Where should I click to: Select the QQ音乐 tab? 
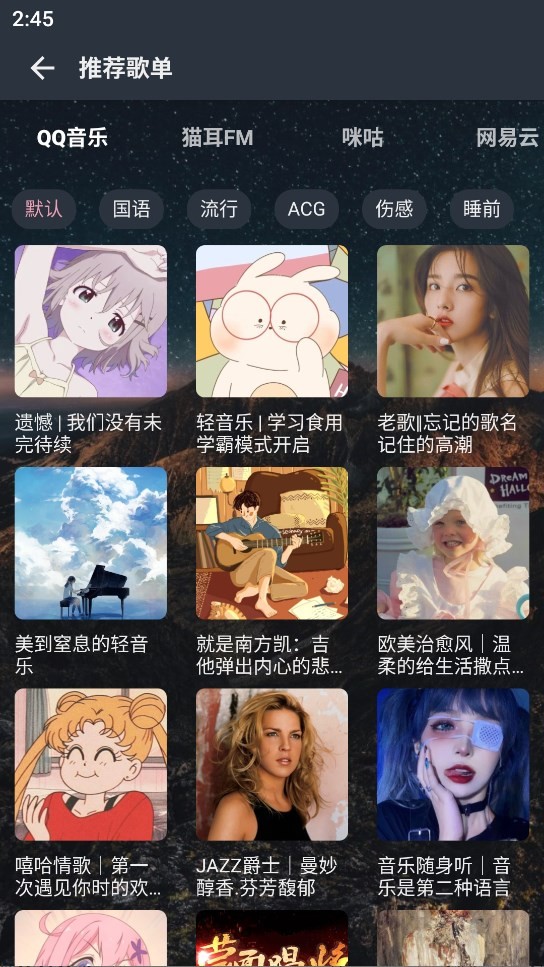point(72,138)
